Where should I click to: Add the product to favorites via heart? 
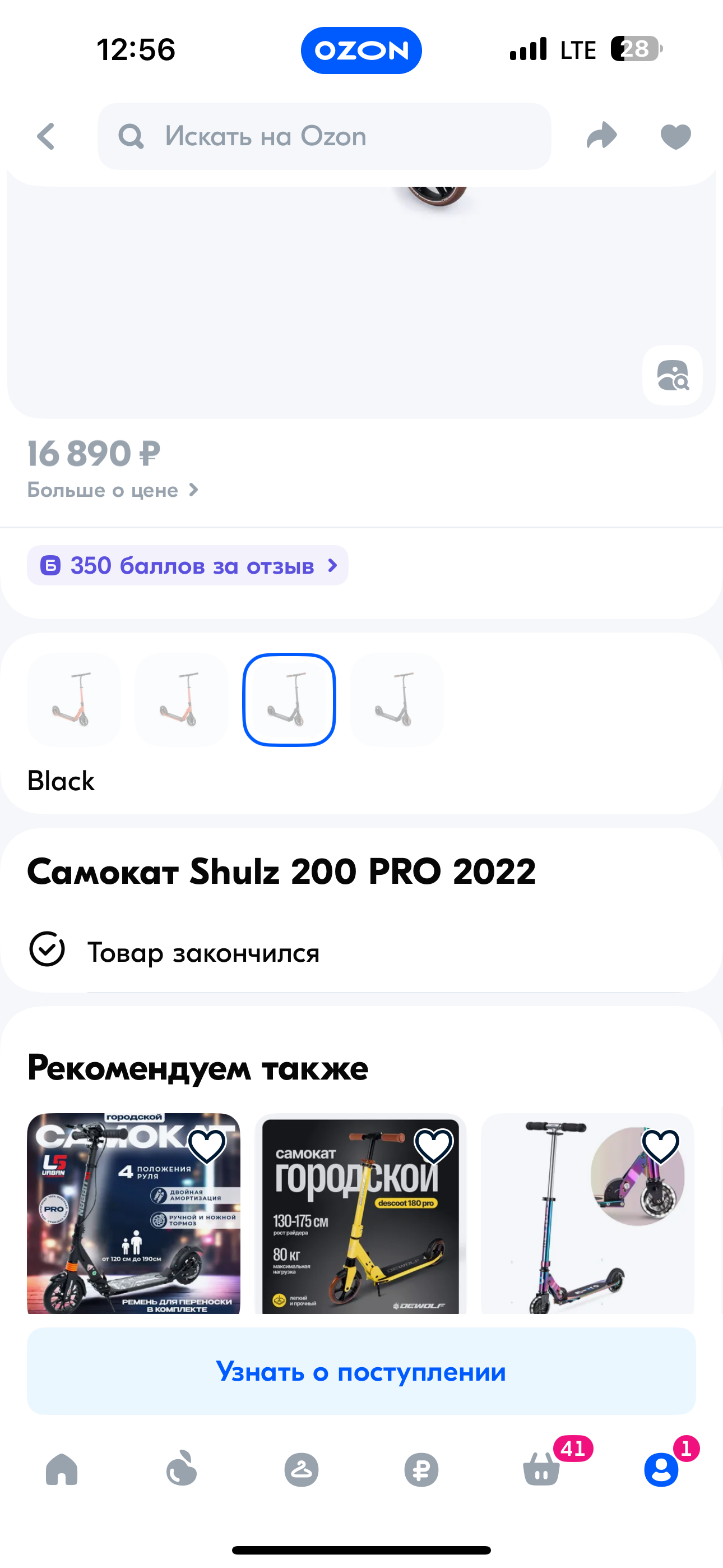coord(675,136)
